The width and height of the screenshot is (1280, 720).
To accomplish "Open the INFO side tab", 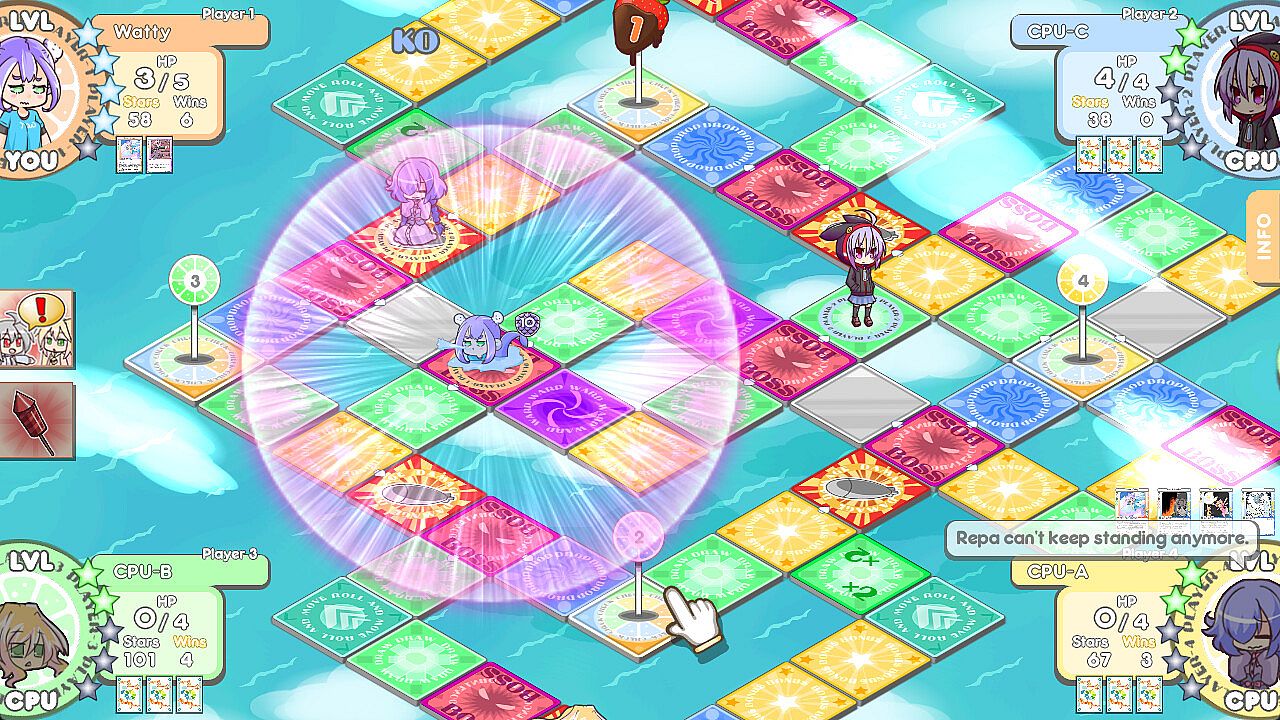I will pyautogui.click(x=1264, y=236).
